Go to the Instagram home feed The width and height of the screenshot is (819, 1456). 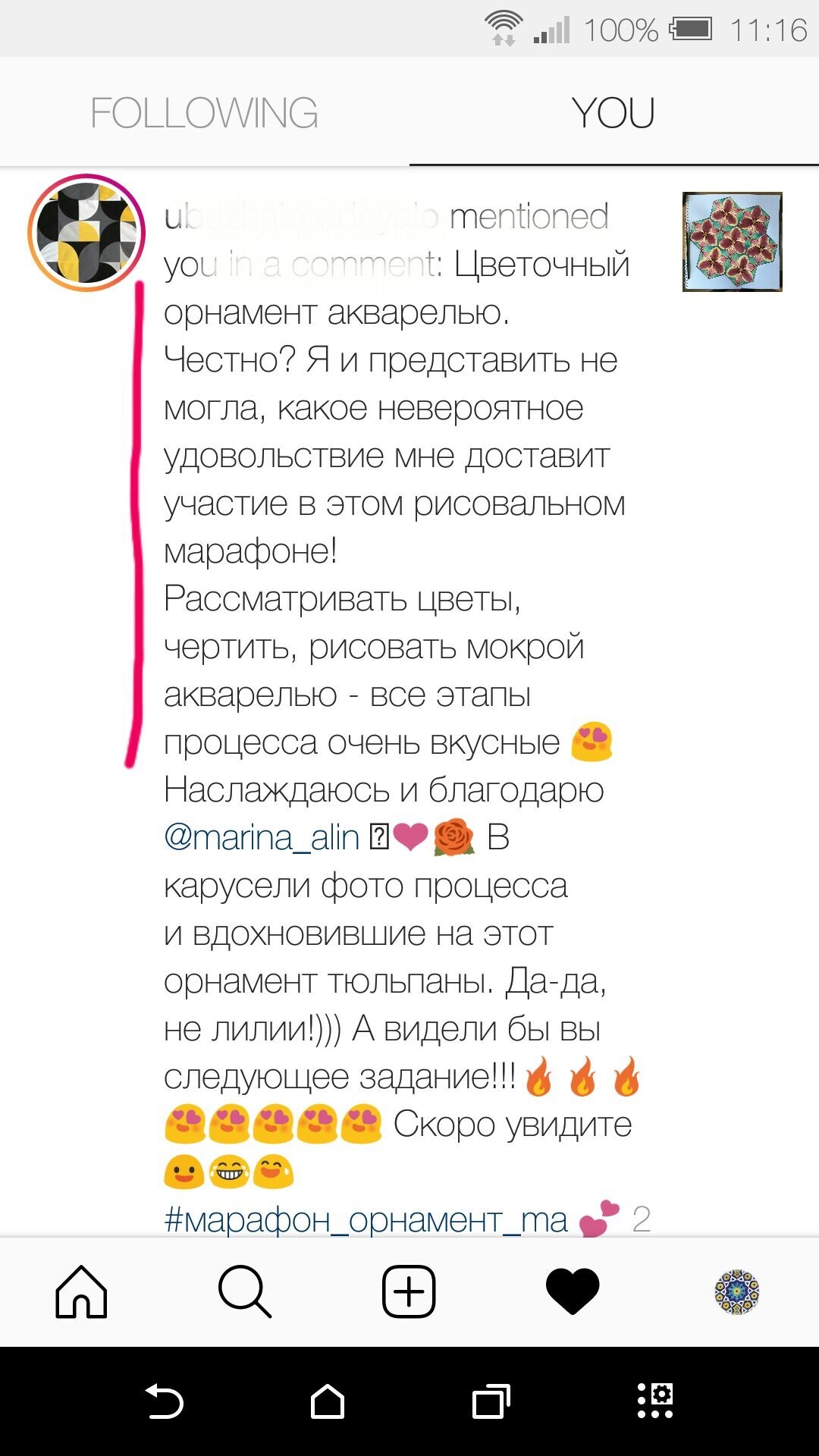[x=81, y=1291]
